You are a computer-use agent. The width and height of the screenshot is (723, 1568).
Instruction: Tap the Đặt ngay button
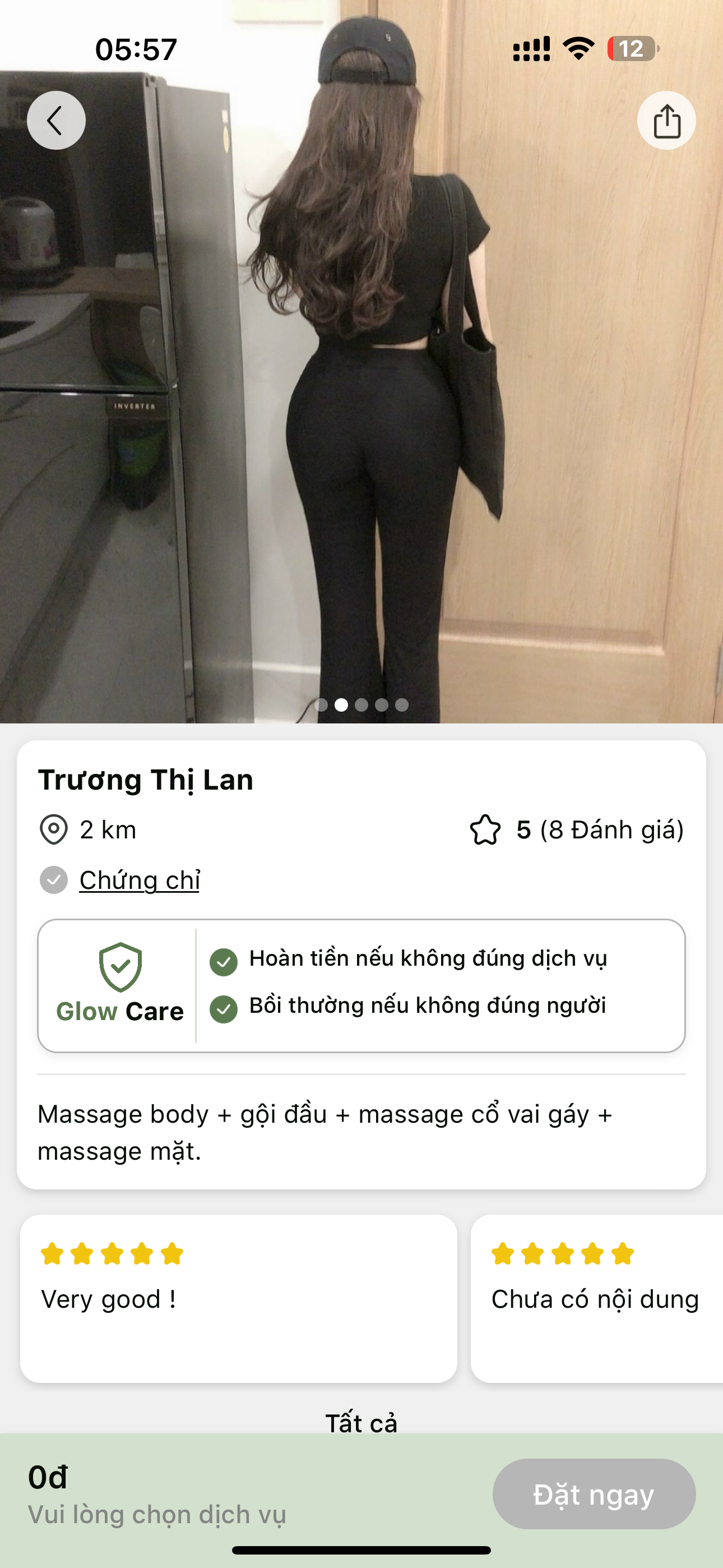tap(594, 1494)
